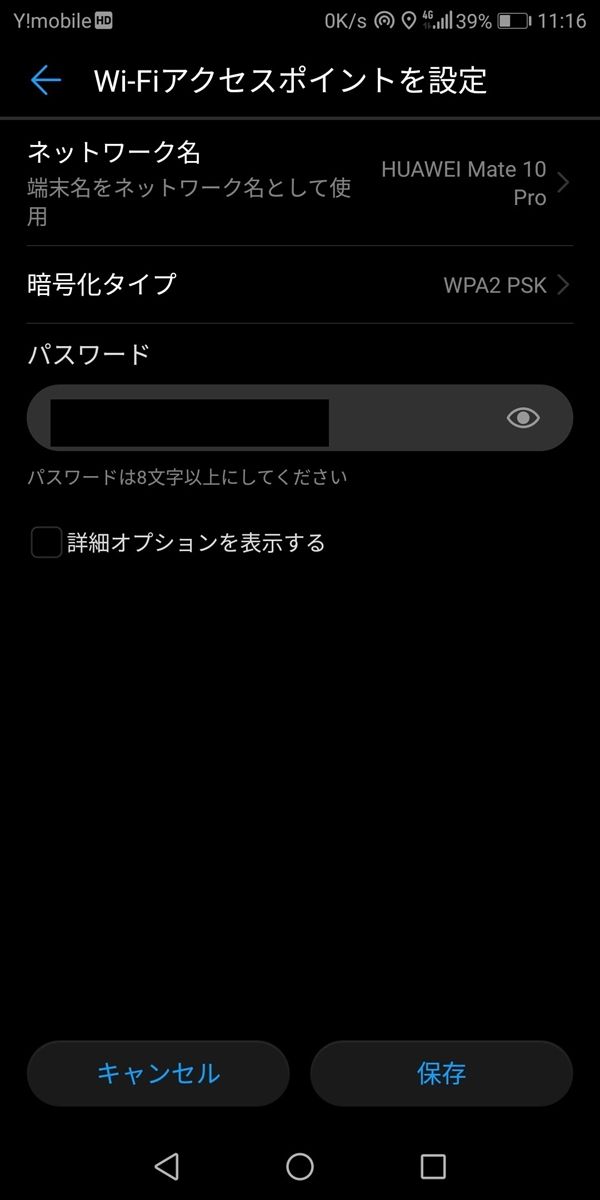Tap the キャンセル button
Viewport: 600px width, 1200px height.
pos(158,1073)
